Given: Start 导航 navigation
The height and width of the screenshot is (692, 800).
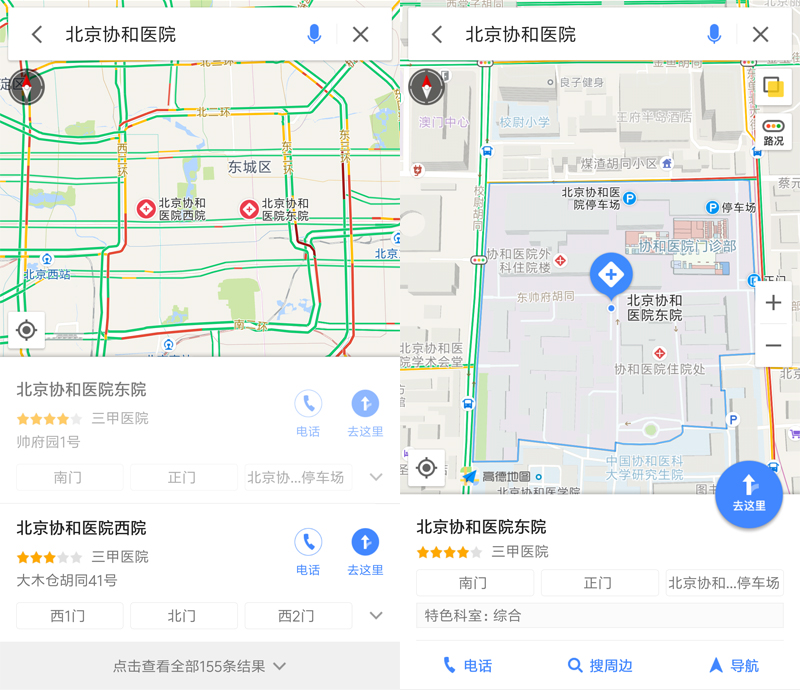Looking at the screenshot, I should tap(733, 666).
